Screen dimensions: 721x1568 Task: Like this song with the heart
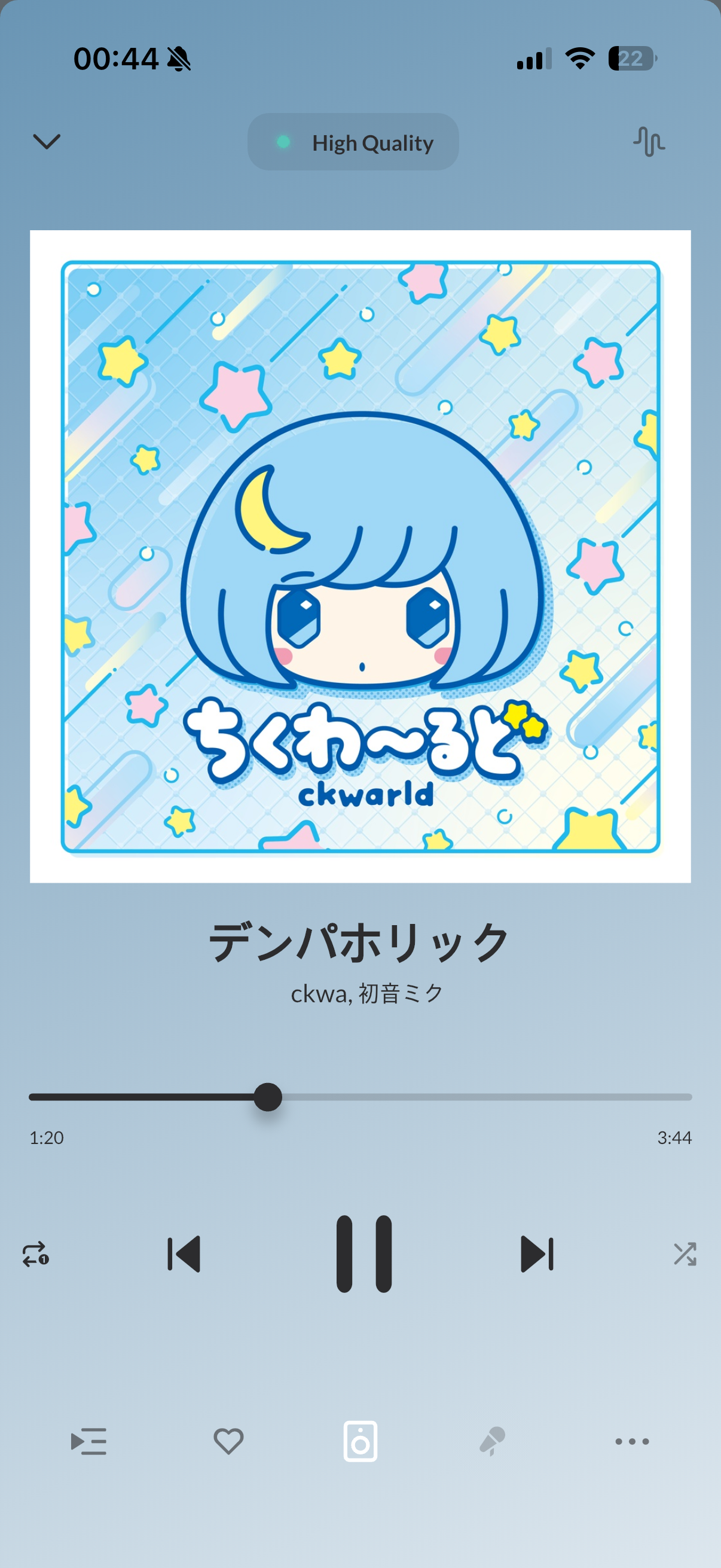229,1441
